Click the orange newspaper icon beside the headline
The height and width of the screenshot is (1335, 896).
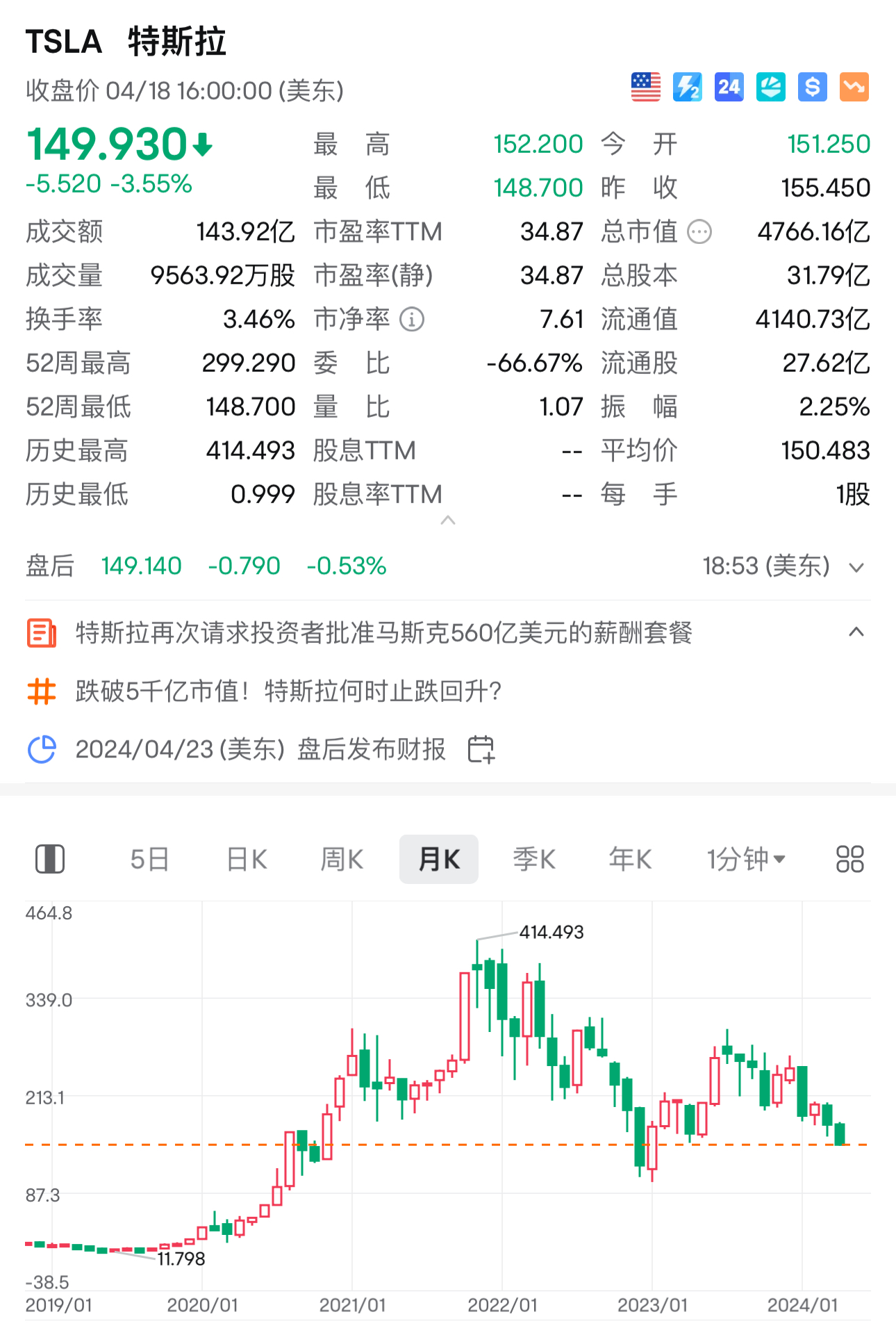[40, 633]
